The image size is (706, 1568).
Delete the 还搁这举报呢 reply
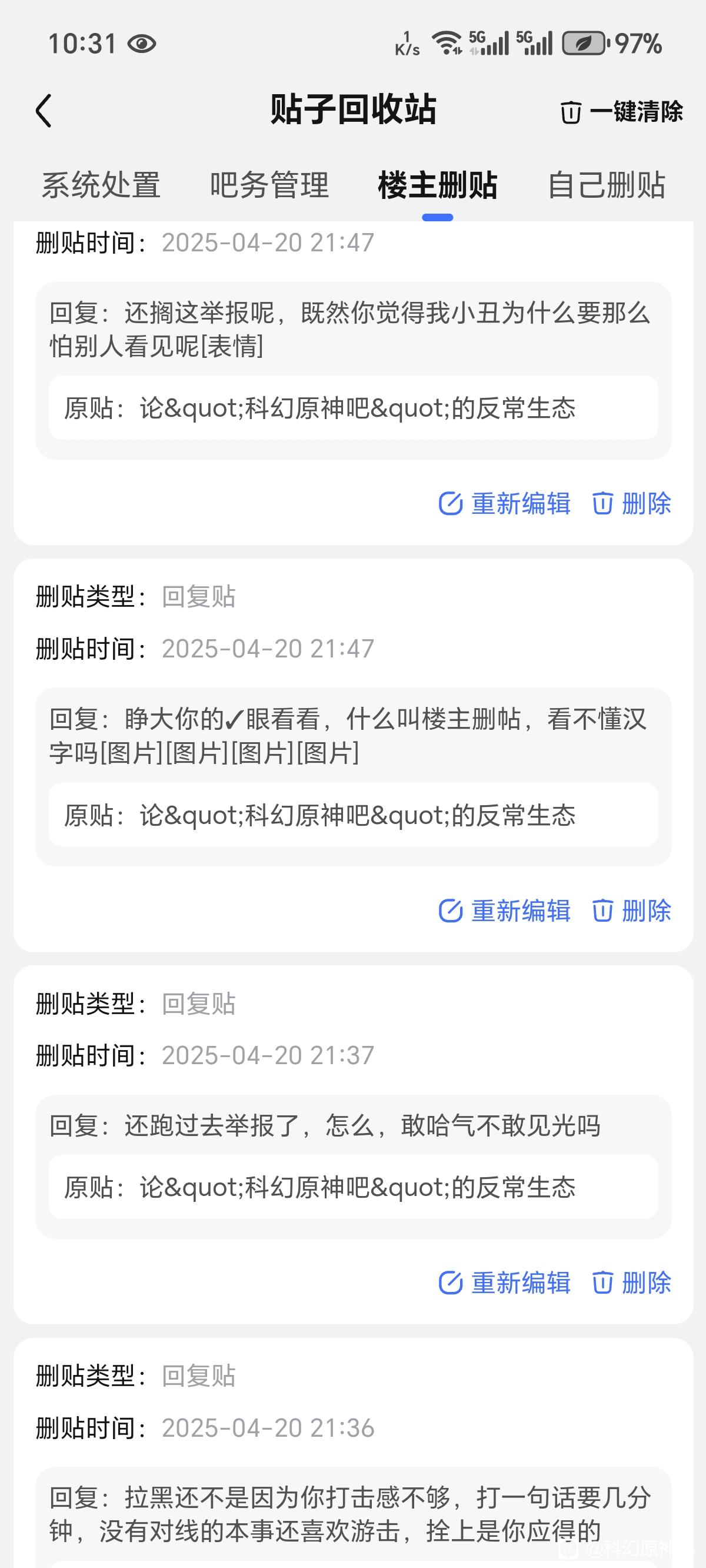pyautogui.click(x=632, y=503)
